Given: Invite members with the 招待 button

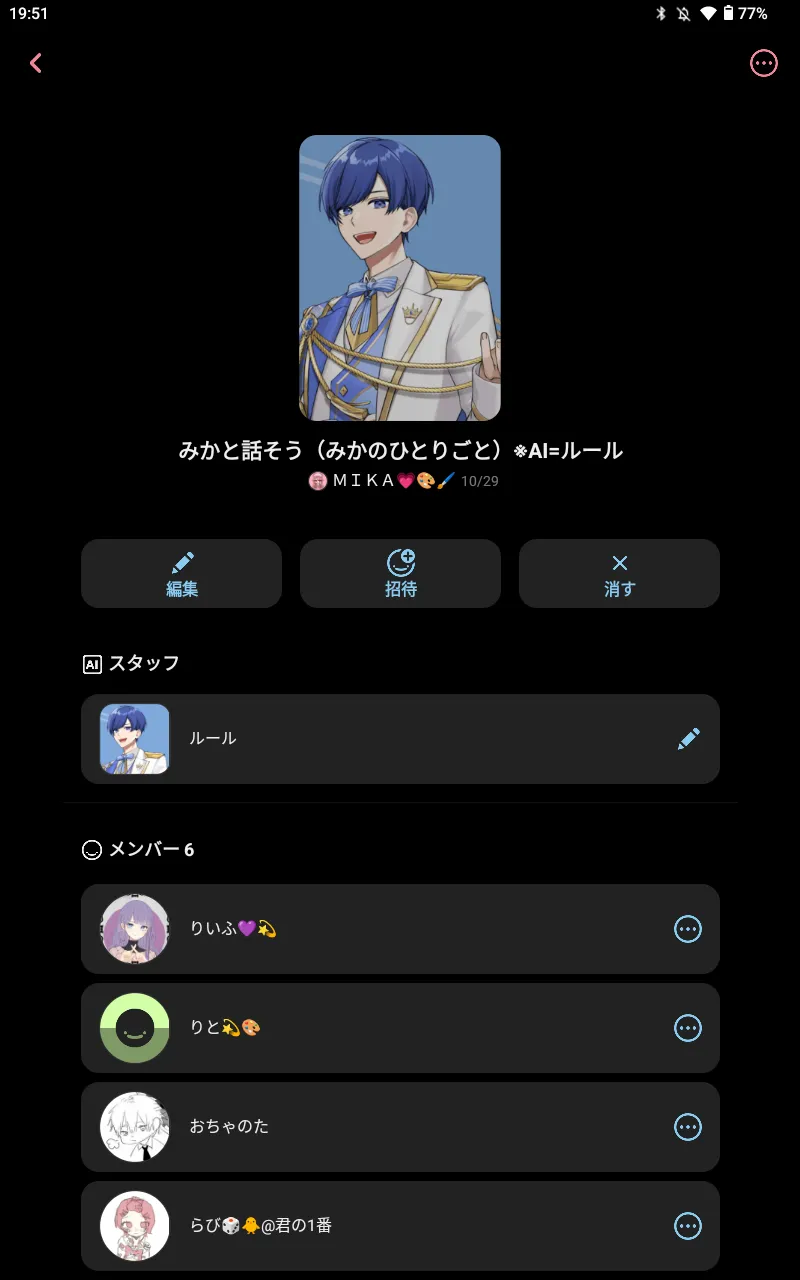Looking at the screenshot, I should click(400, 574).
